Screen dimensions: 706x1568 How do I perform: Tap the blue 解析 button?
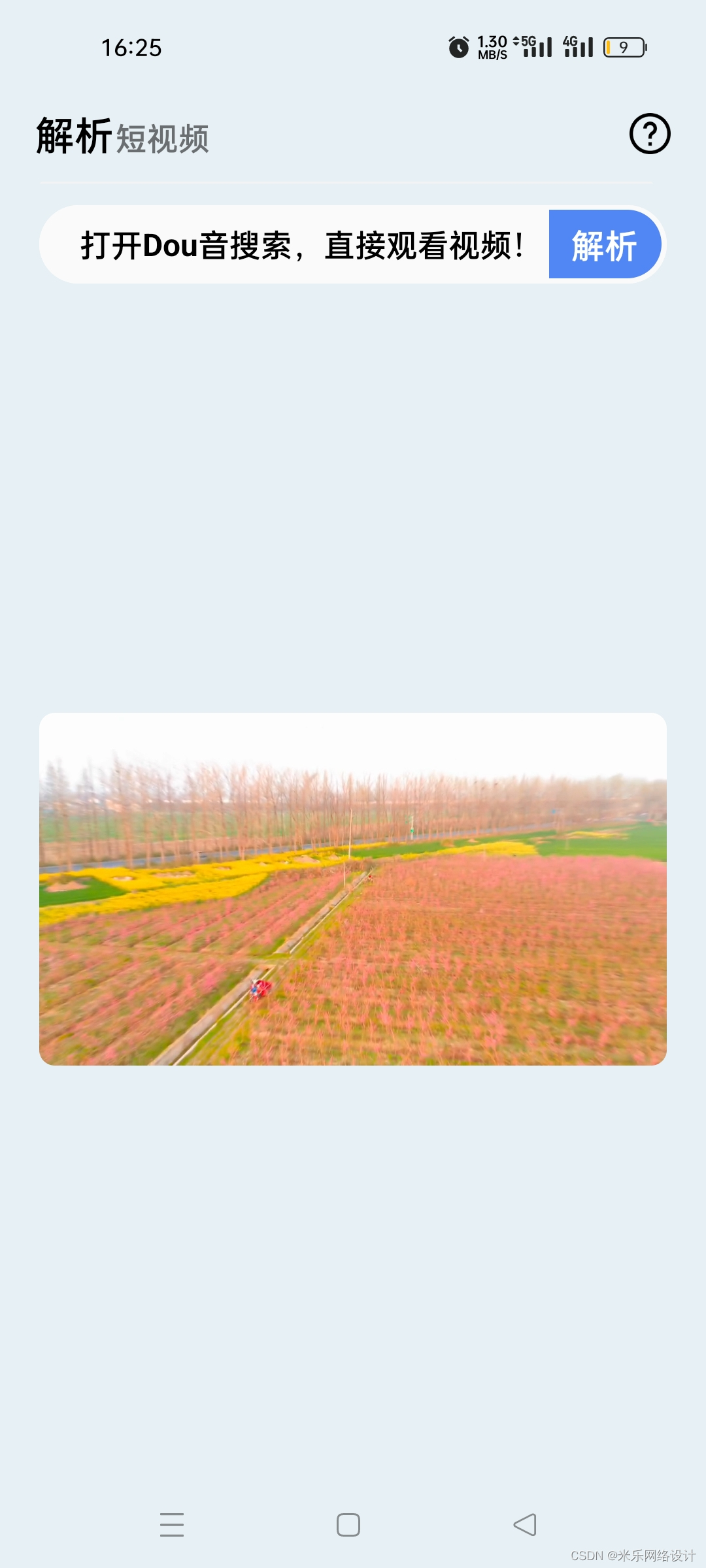coord(605,245)
